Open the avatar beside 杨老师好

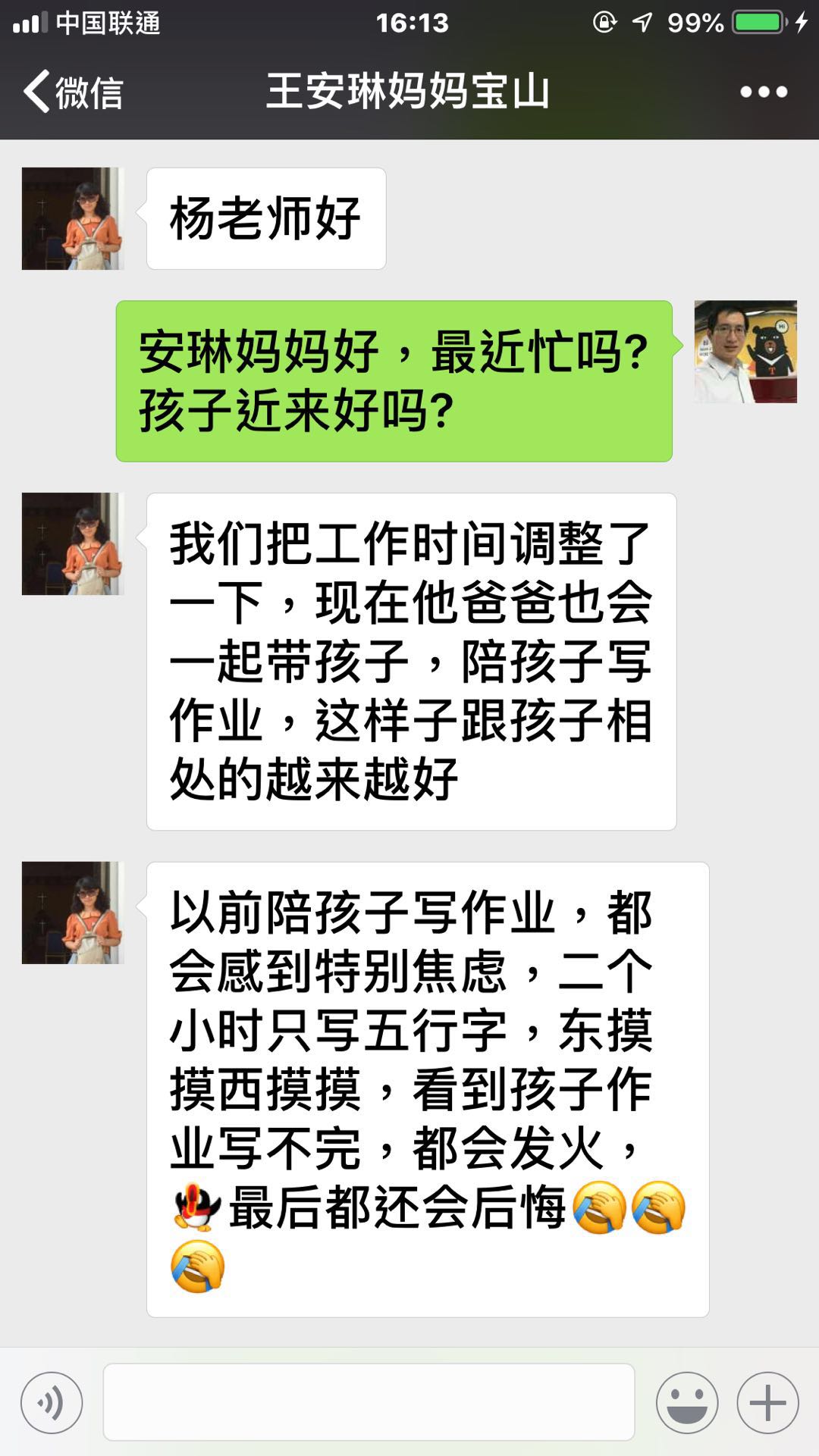click(73, 219)
